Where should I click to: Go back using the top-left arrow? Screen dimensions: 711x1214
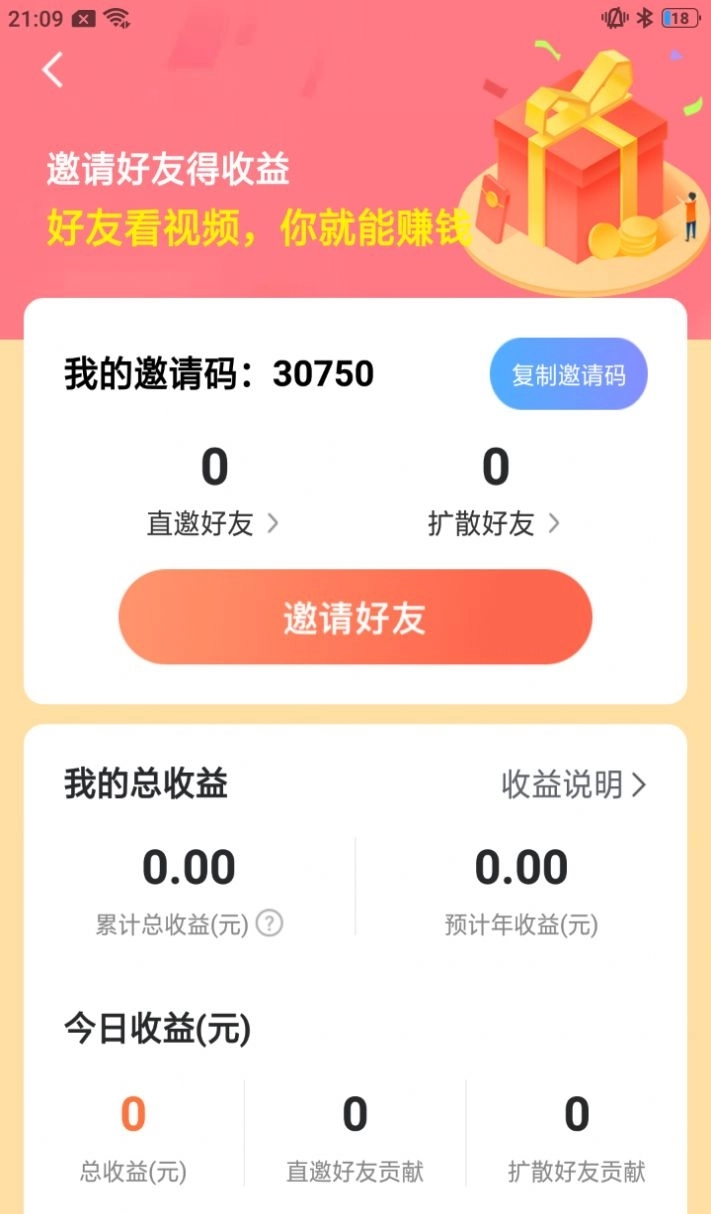pyautogui.click(x=53, y=69)
